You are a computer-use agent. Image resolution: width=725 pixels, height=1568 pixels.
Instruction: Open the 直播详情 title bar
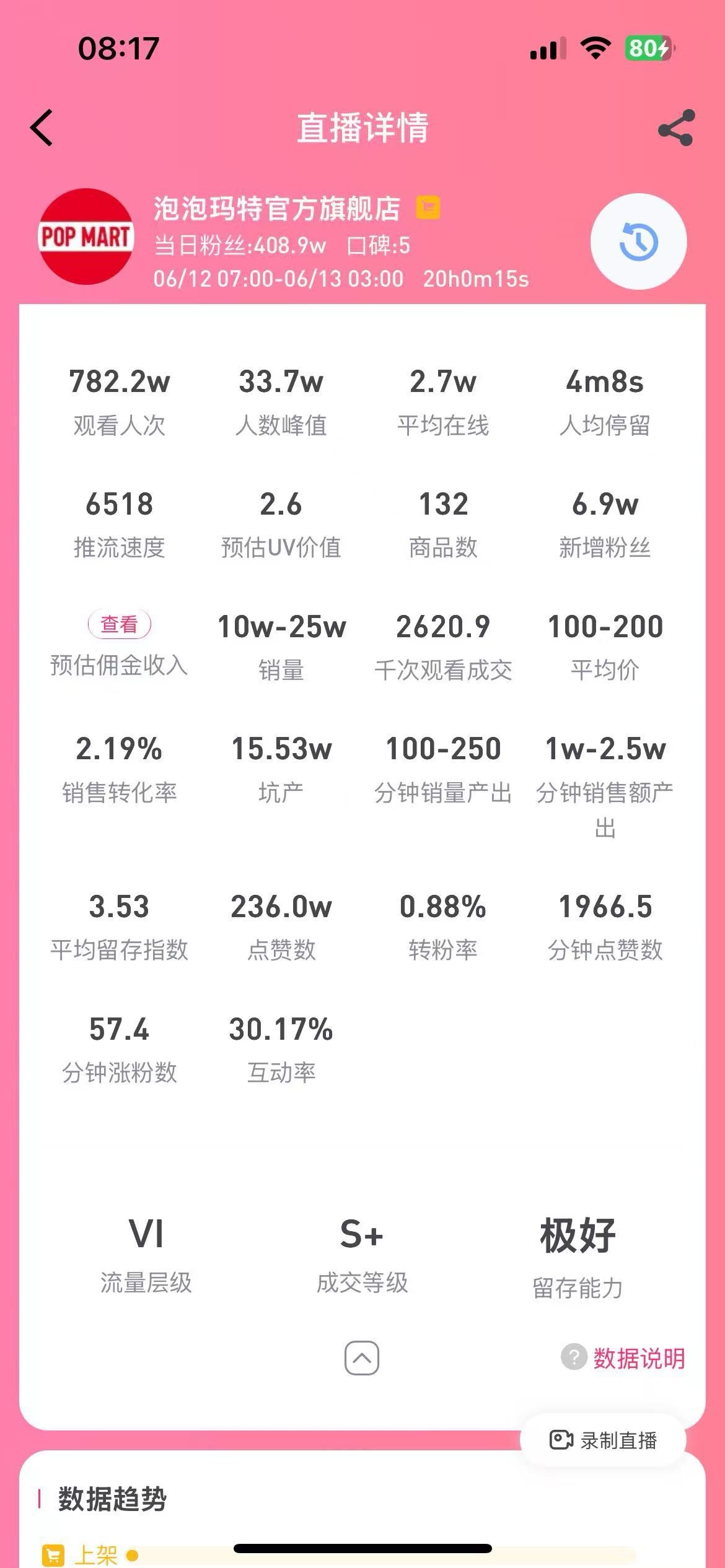[362, 128]
